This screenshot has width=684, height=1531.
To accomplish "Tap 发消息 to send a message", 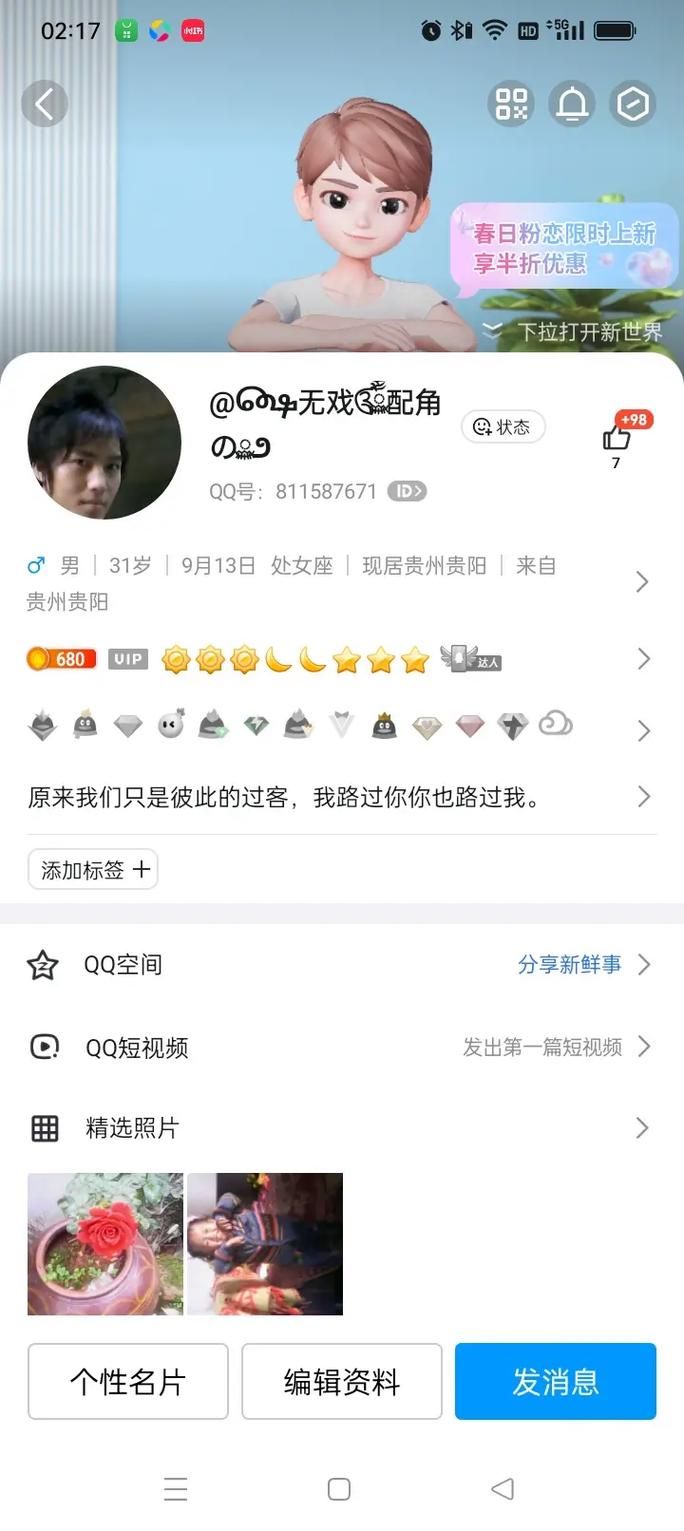I will coord(555,1381).
